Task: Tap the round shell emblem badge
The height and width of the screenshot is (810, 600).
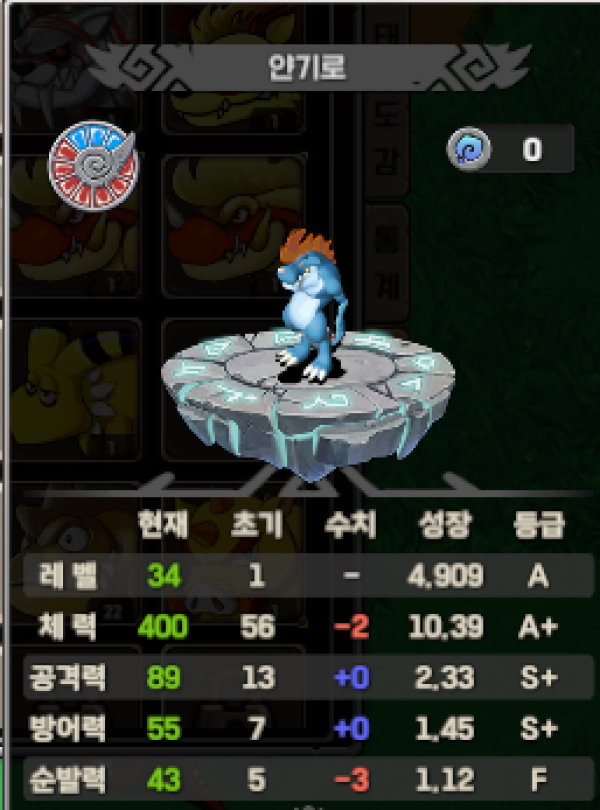Action: click(x=91, y=165)
